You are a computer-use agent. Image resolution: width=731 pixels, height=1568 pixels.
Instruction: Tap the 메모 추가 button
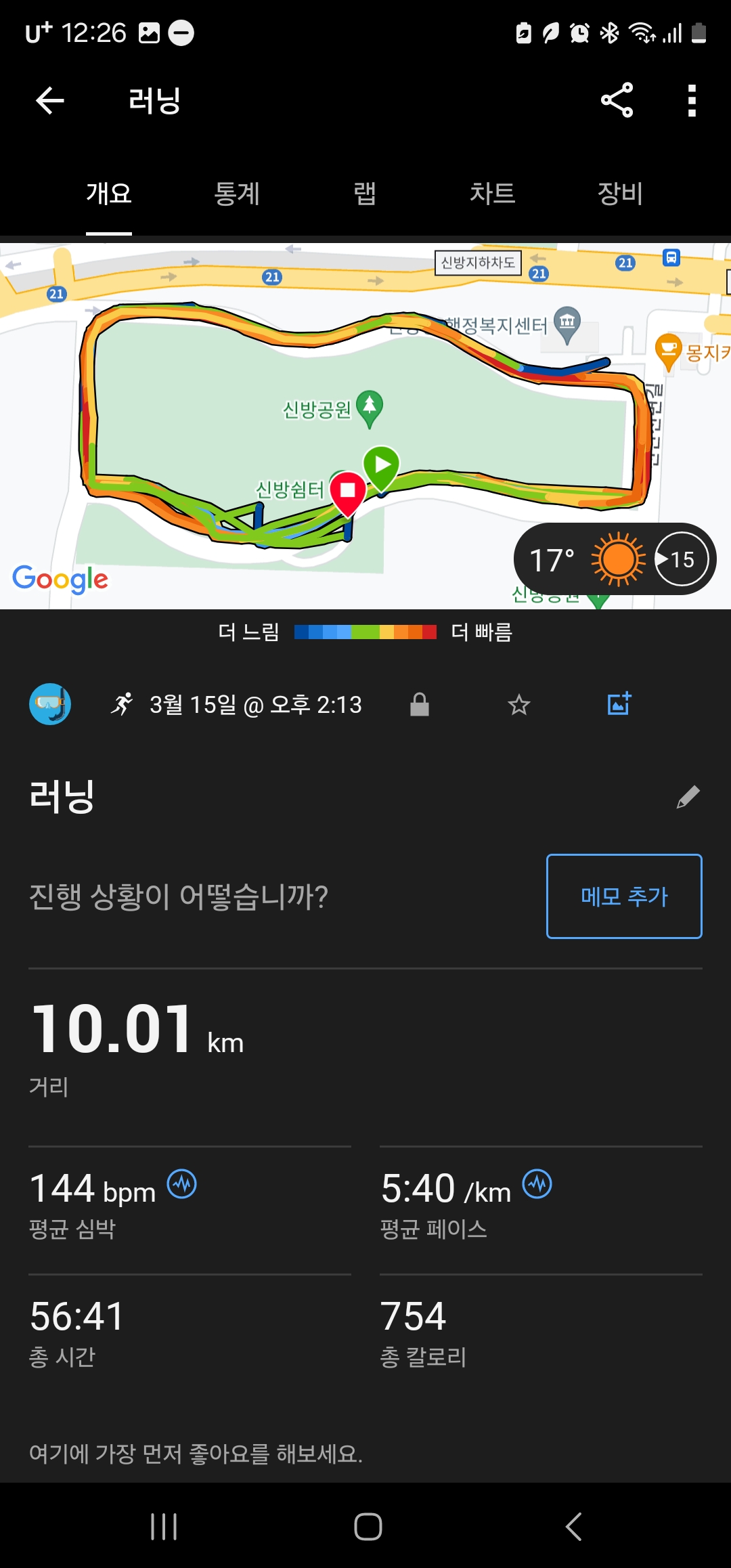point(624,896)
